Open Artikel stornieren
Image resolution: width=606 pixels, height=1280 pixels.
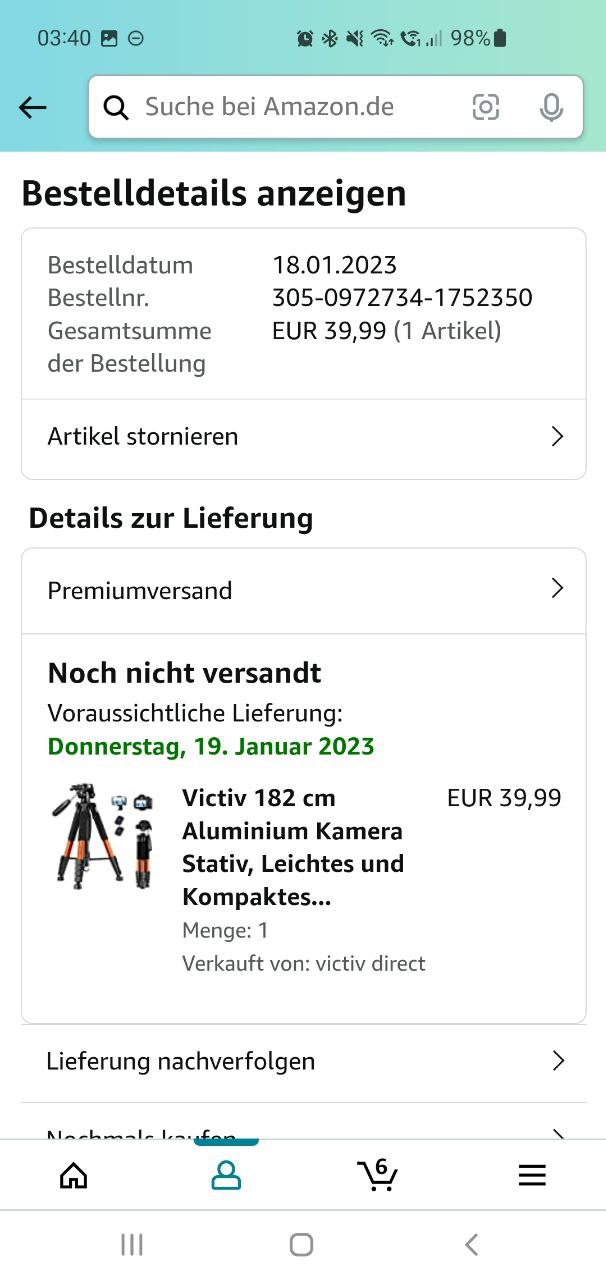(x=303, y=437)
